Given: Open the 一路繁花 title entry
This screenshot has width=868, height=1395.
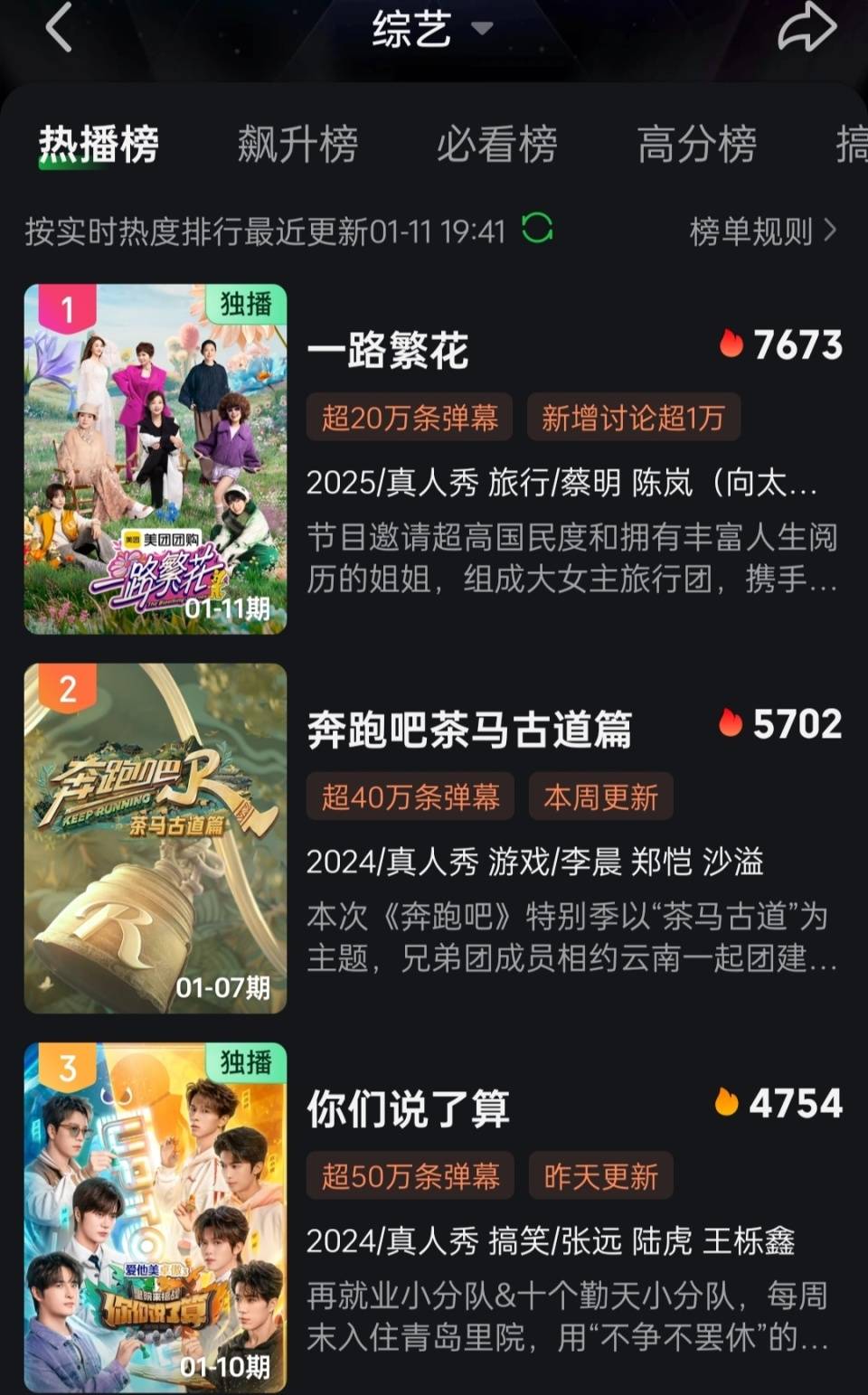Looking at the screenshot, I should tap(388, 350).
